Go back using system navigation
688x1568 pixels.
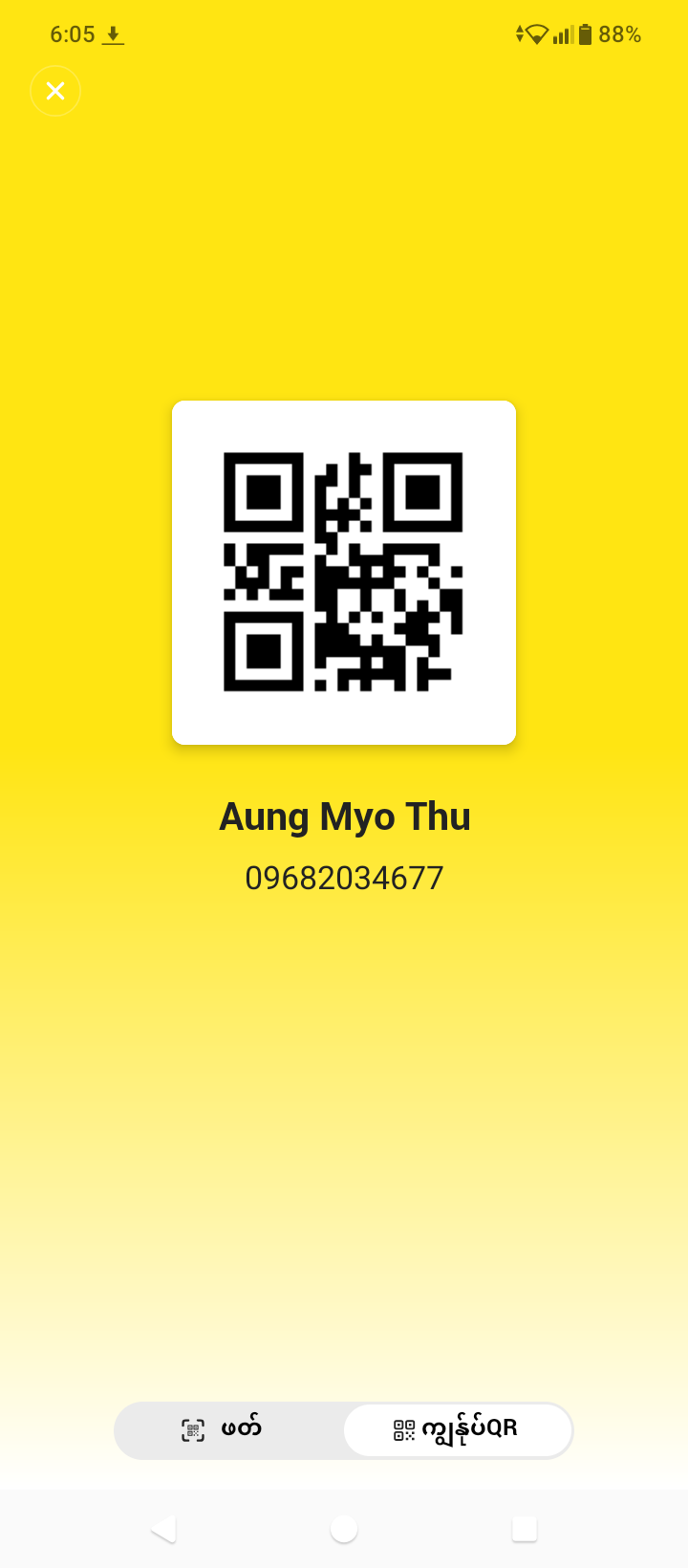(163, 1529)
